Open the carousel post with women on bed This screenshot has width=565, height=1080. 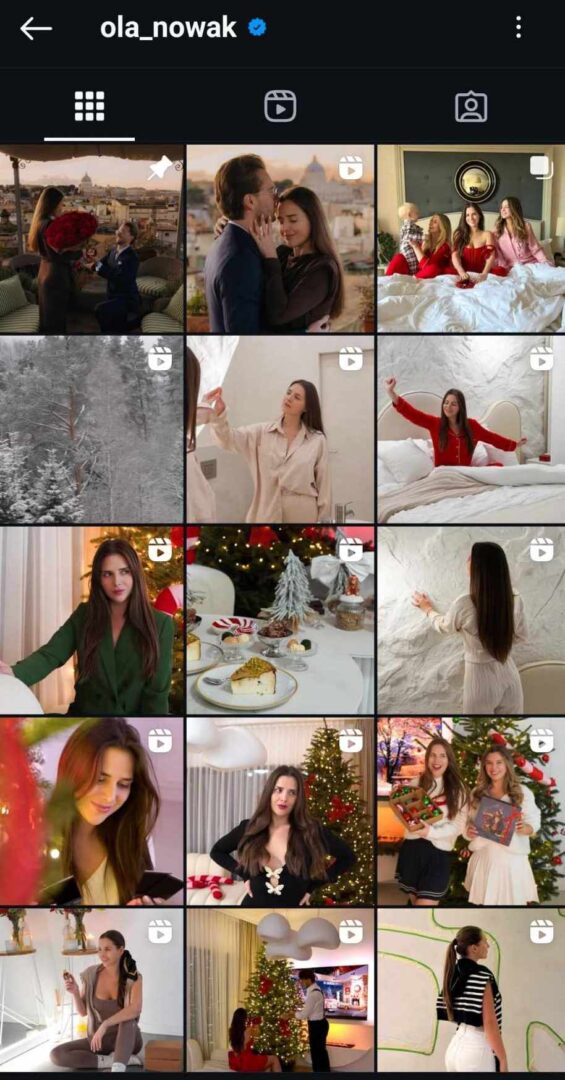click(x=471, y=238)
